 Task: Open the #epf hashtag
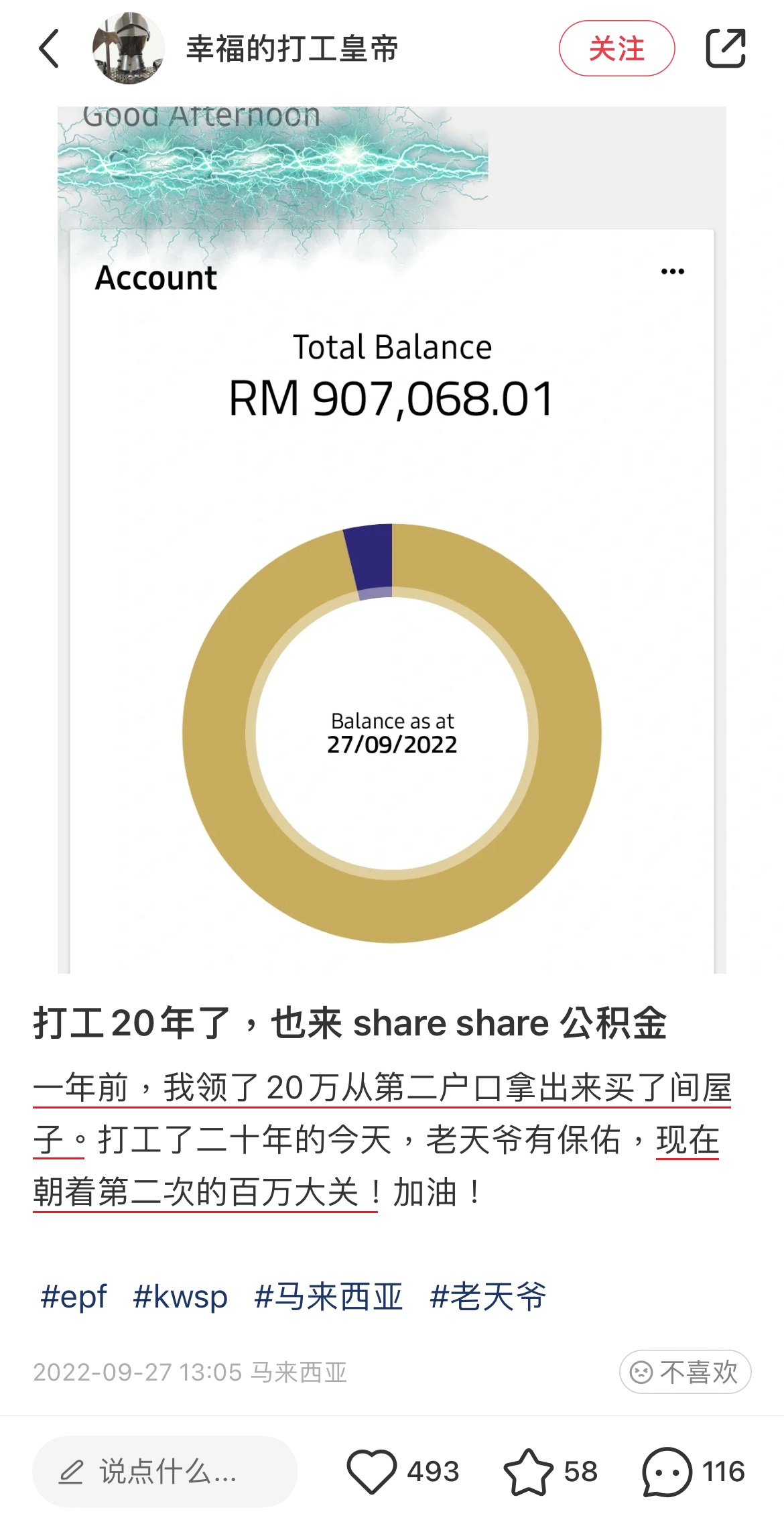(74, 1296)
